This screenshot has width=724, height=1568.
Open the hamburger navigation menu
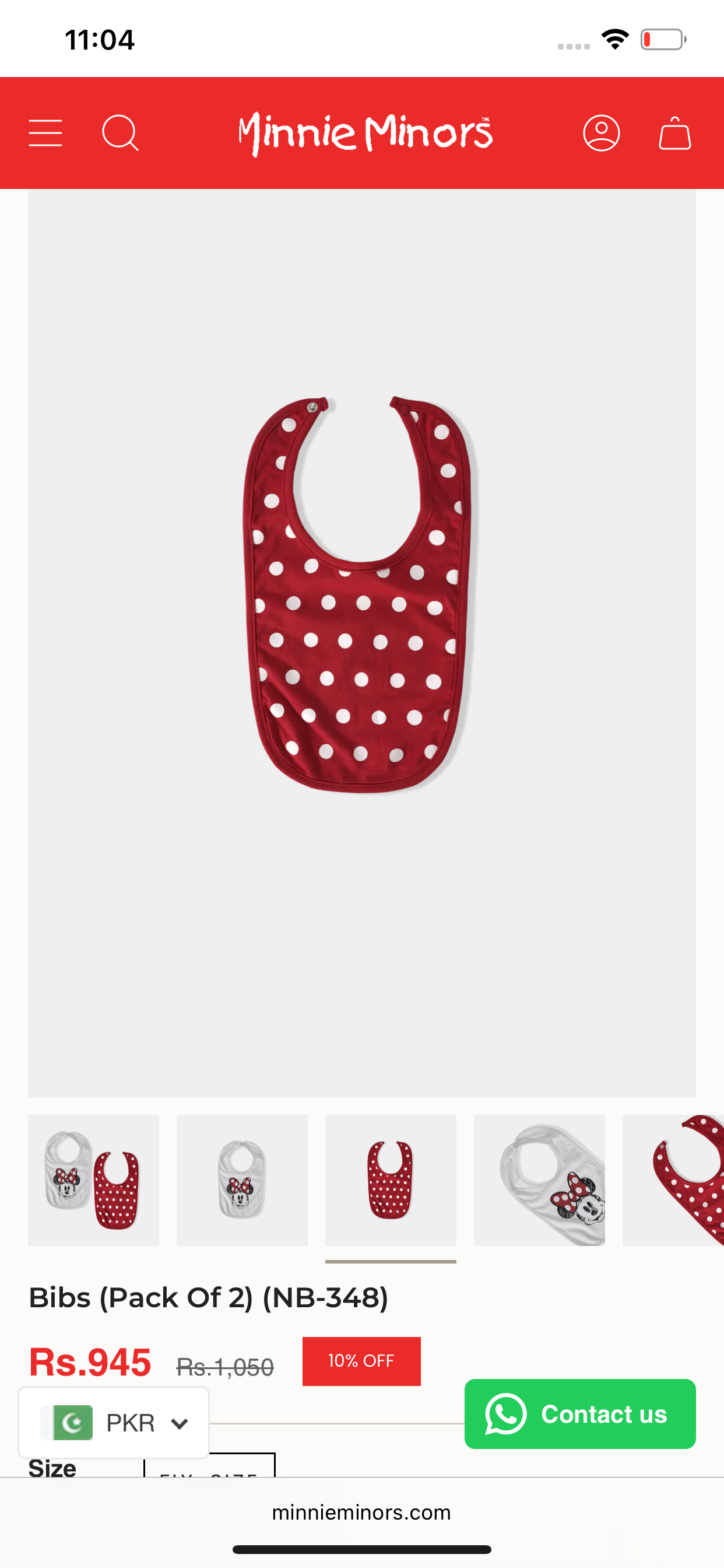pos(45,132)
